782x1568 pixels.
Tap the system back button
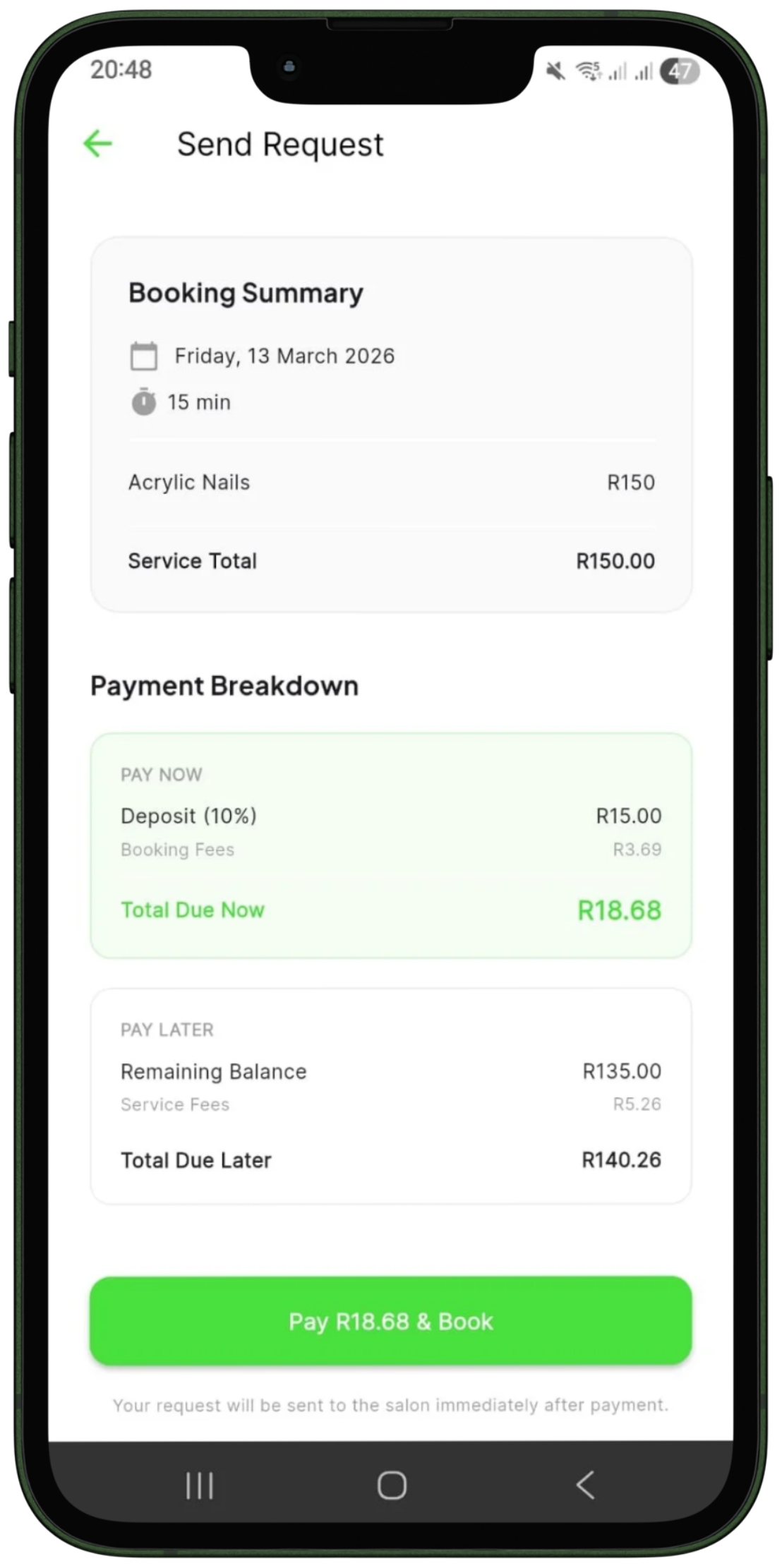tap(585, 1485)
